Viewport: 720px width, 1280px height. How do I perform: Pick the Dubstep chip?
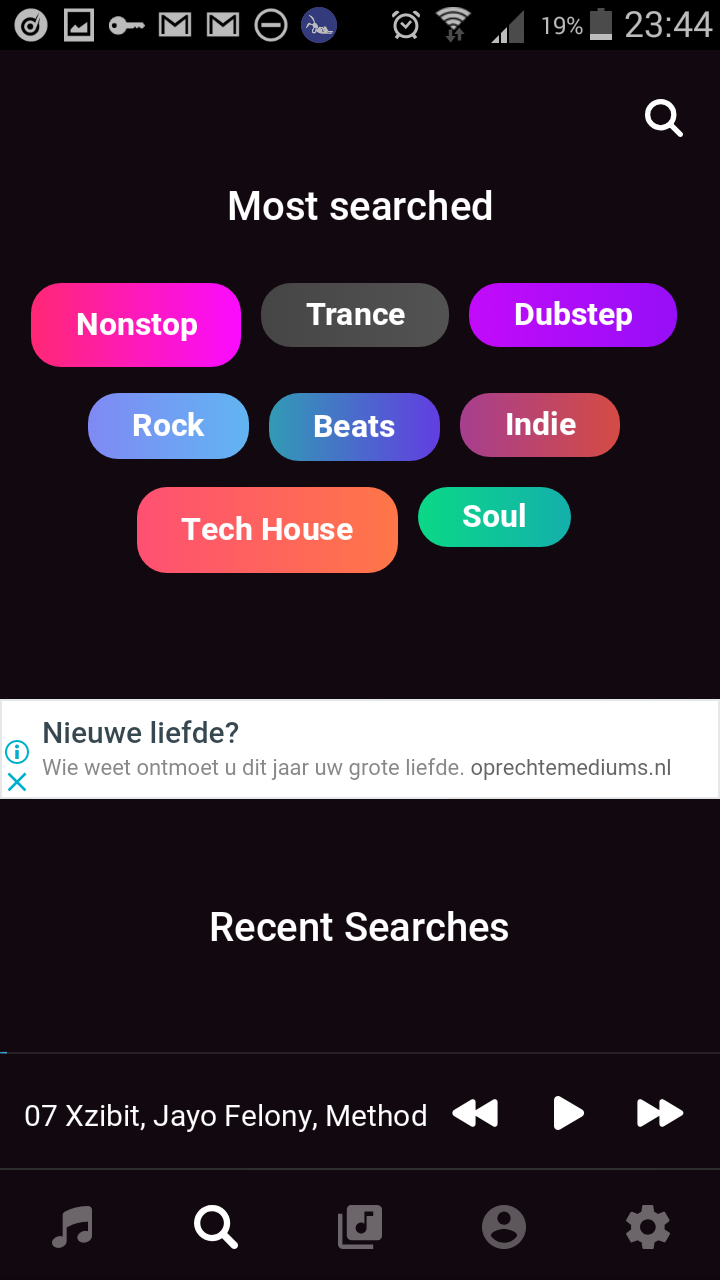573,315
